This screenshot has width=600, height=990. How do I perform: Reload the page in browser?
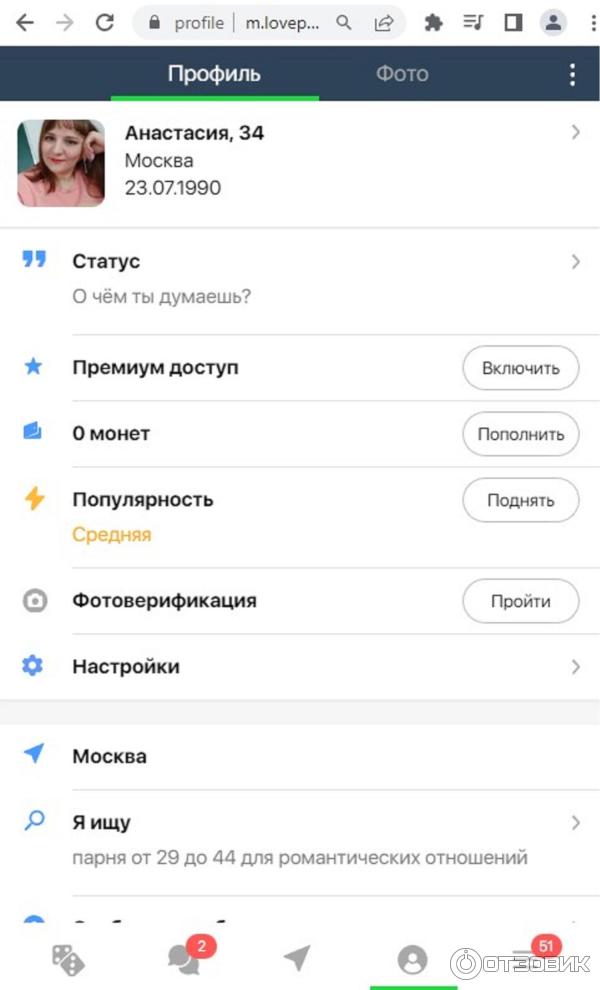click(x=104, y=23)
